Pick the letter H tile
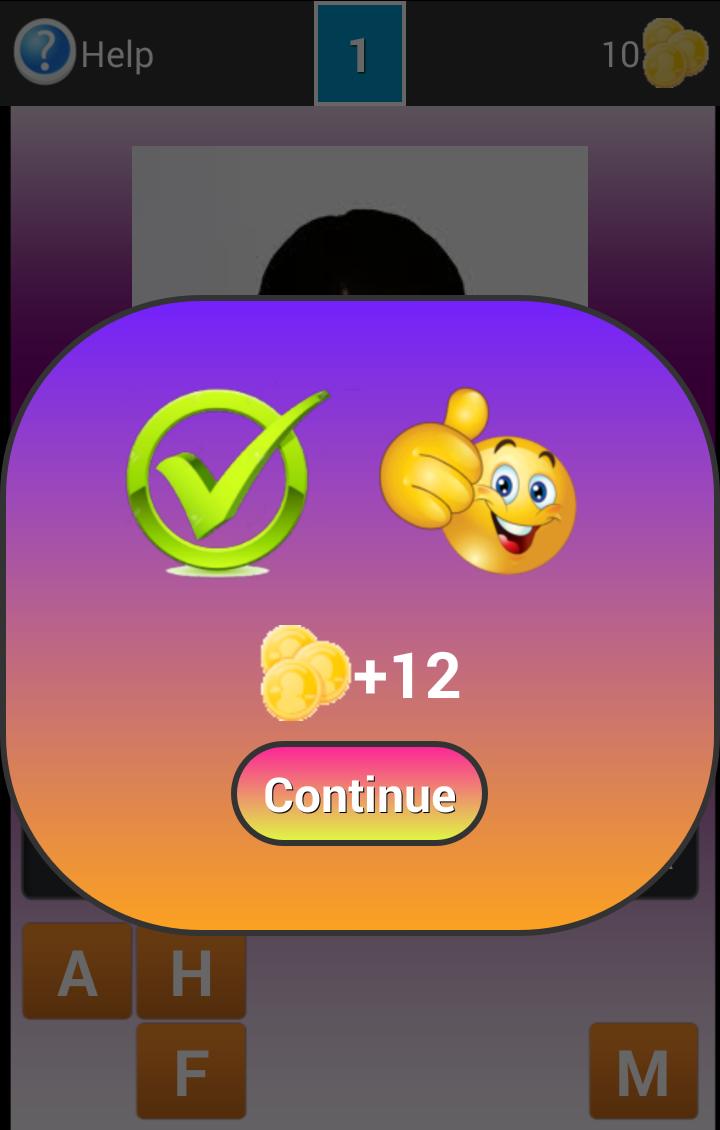Image resolution: width=720 pixels, height=1130 pixels. pos(191,972)
